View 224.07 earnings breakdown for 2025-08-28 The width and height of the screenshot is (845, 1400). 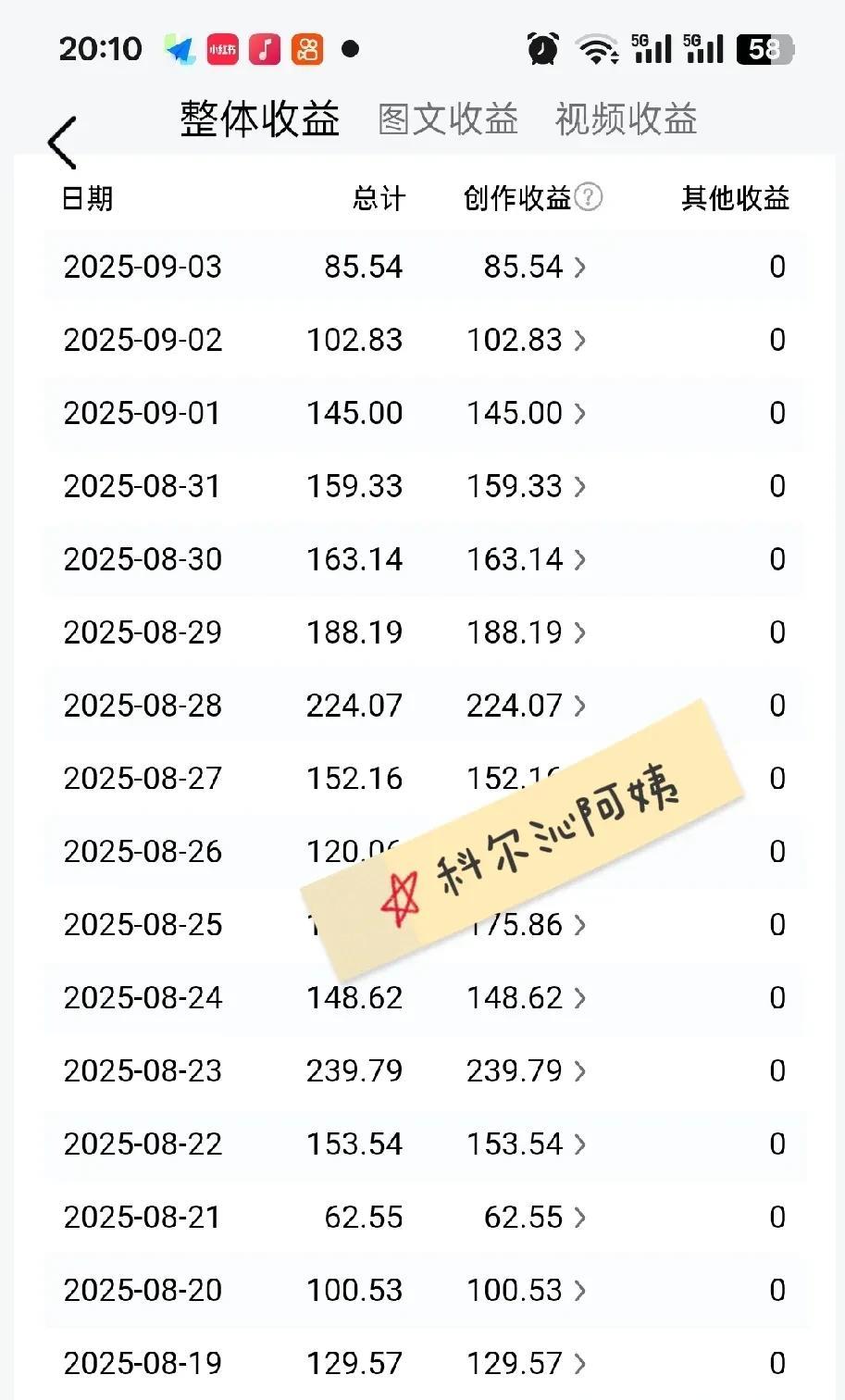pyautogui.click(x=526, y=706)
